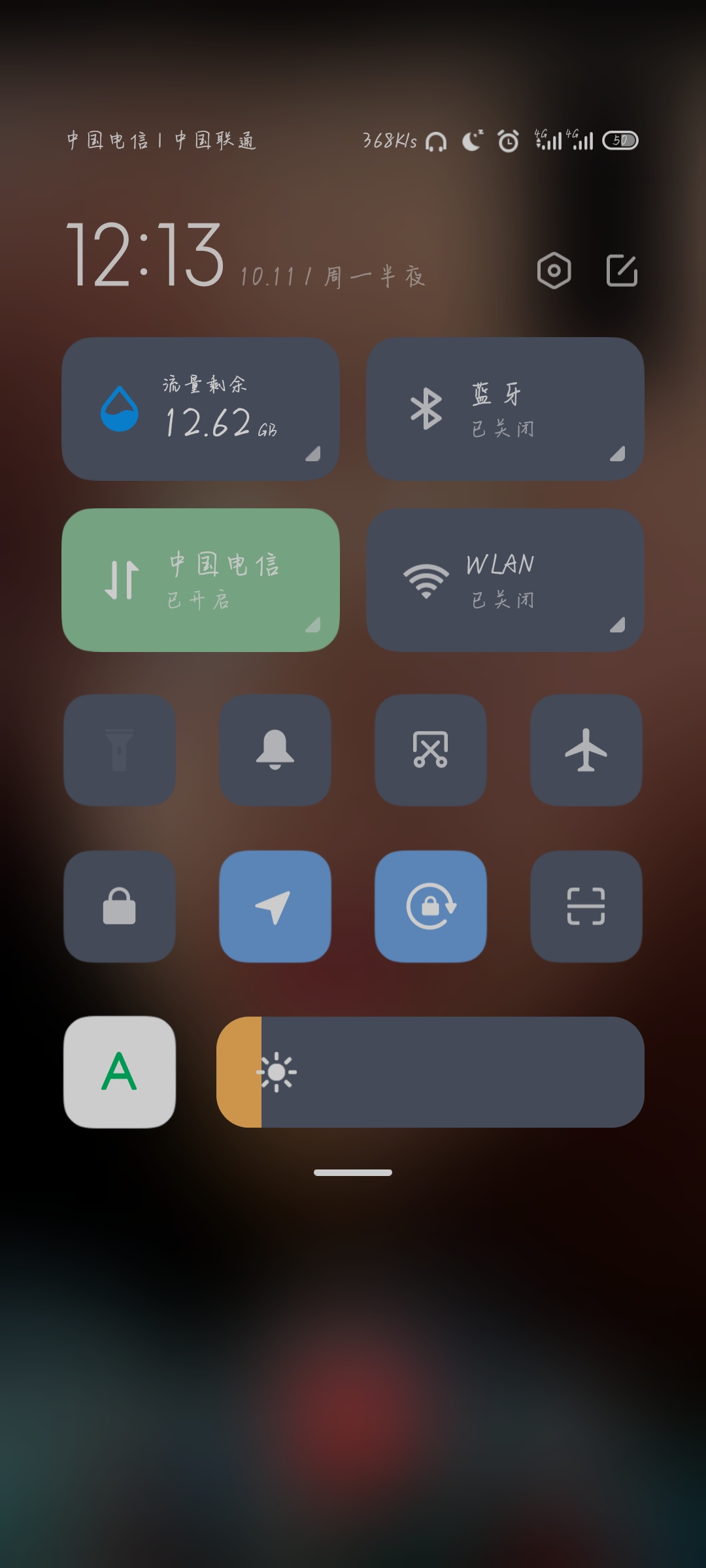Tap the padlock lock screen tile
Image resolution: width=706 pixels, height=1568 pixels.
pos(120,906)
